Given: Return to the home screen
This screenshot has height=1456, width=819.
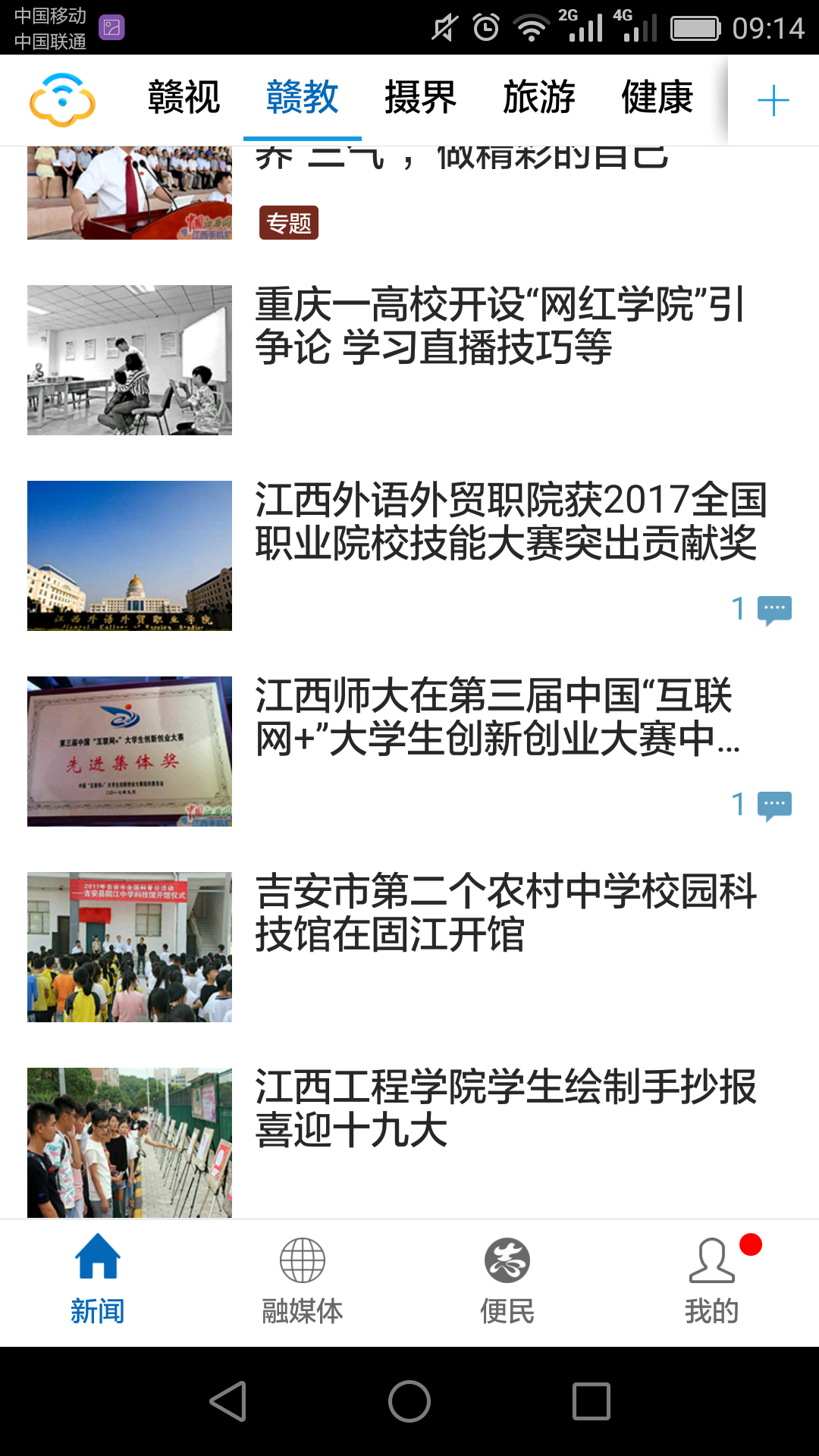Looking at the screenshot, I should pos(409,1401).
